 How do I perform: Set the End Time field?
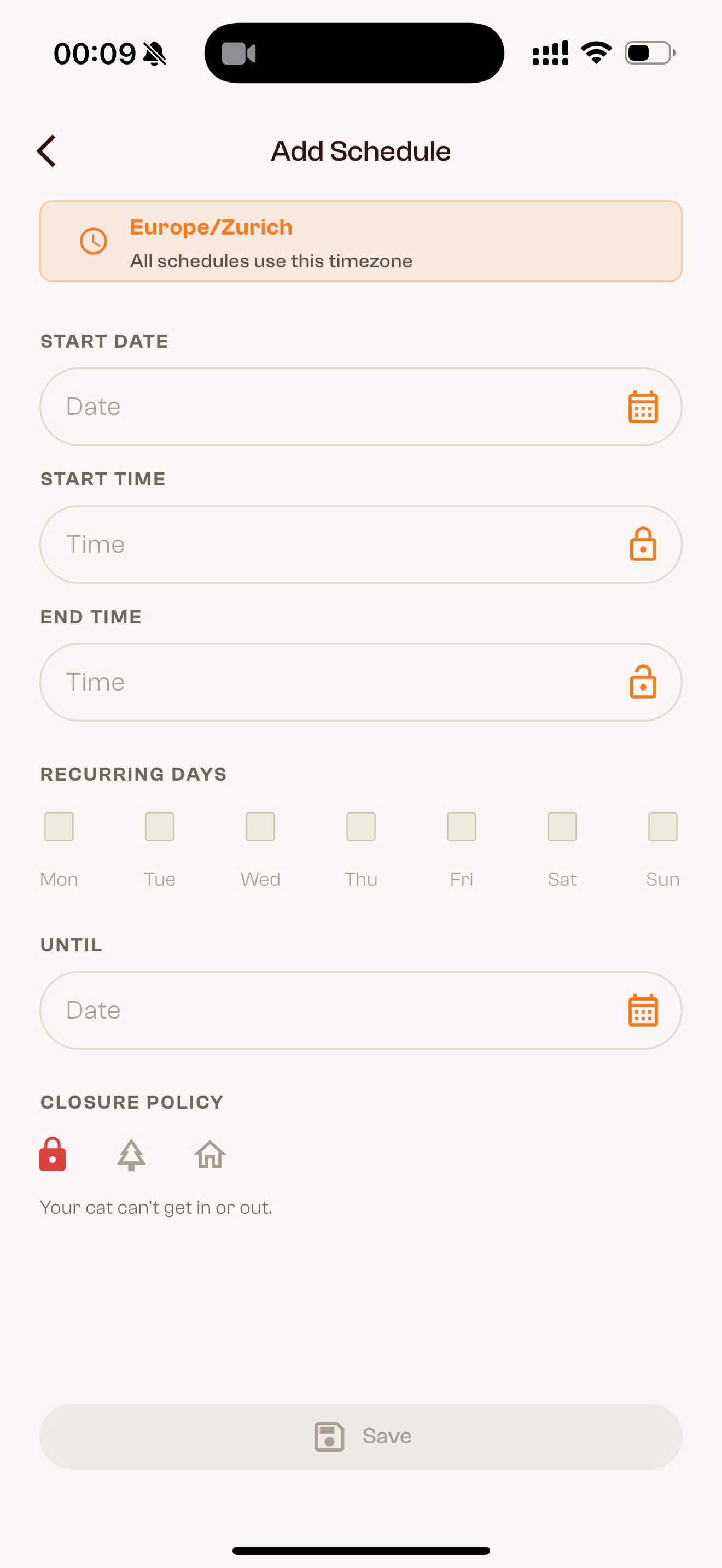click(360, 682)
